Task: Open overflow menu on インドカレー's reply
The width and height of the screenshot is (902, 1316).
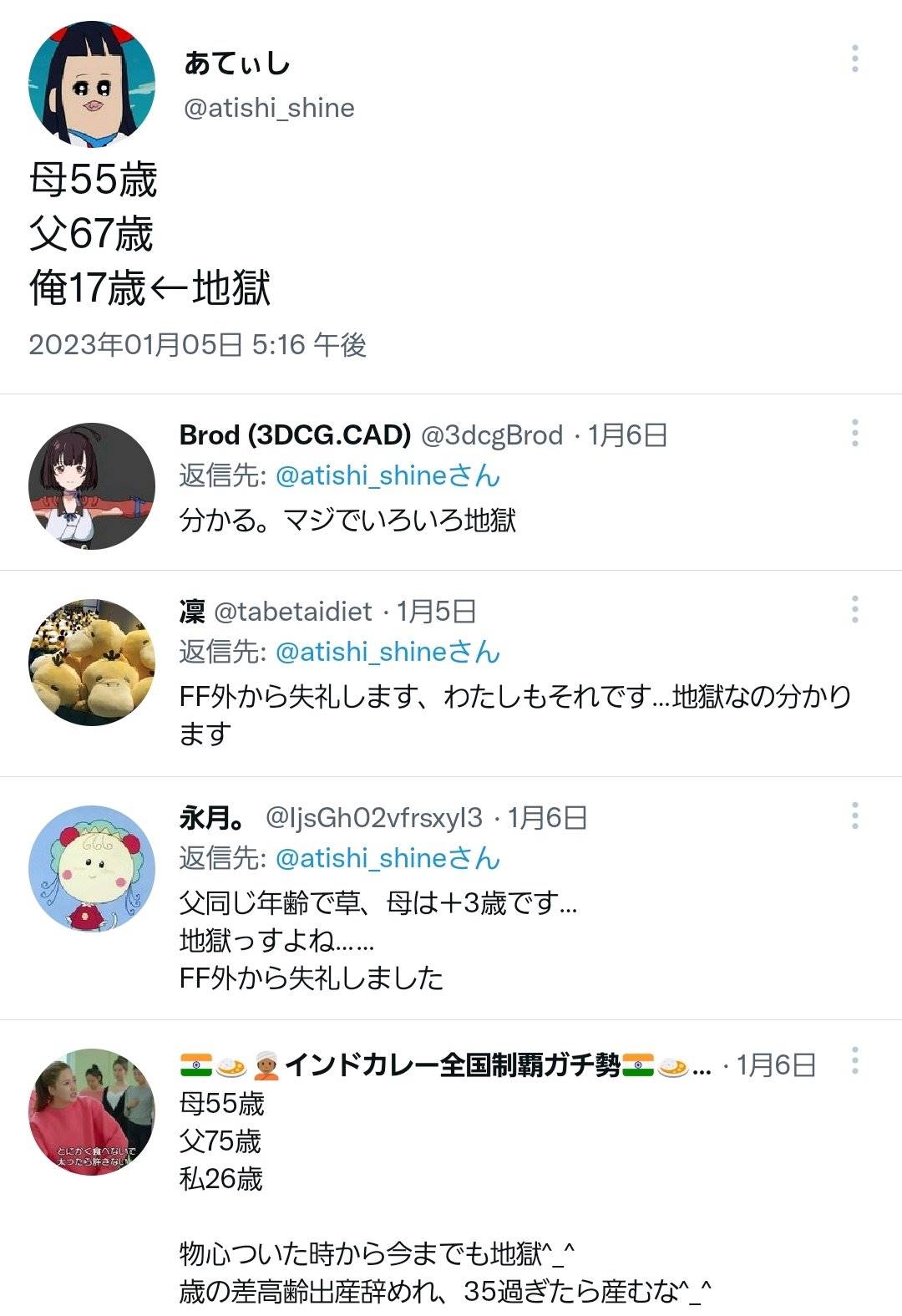Action: click(854, 1061)
